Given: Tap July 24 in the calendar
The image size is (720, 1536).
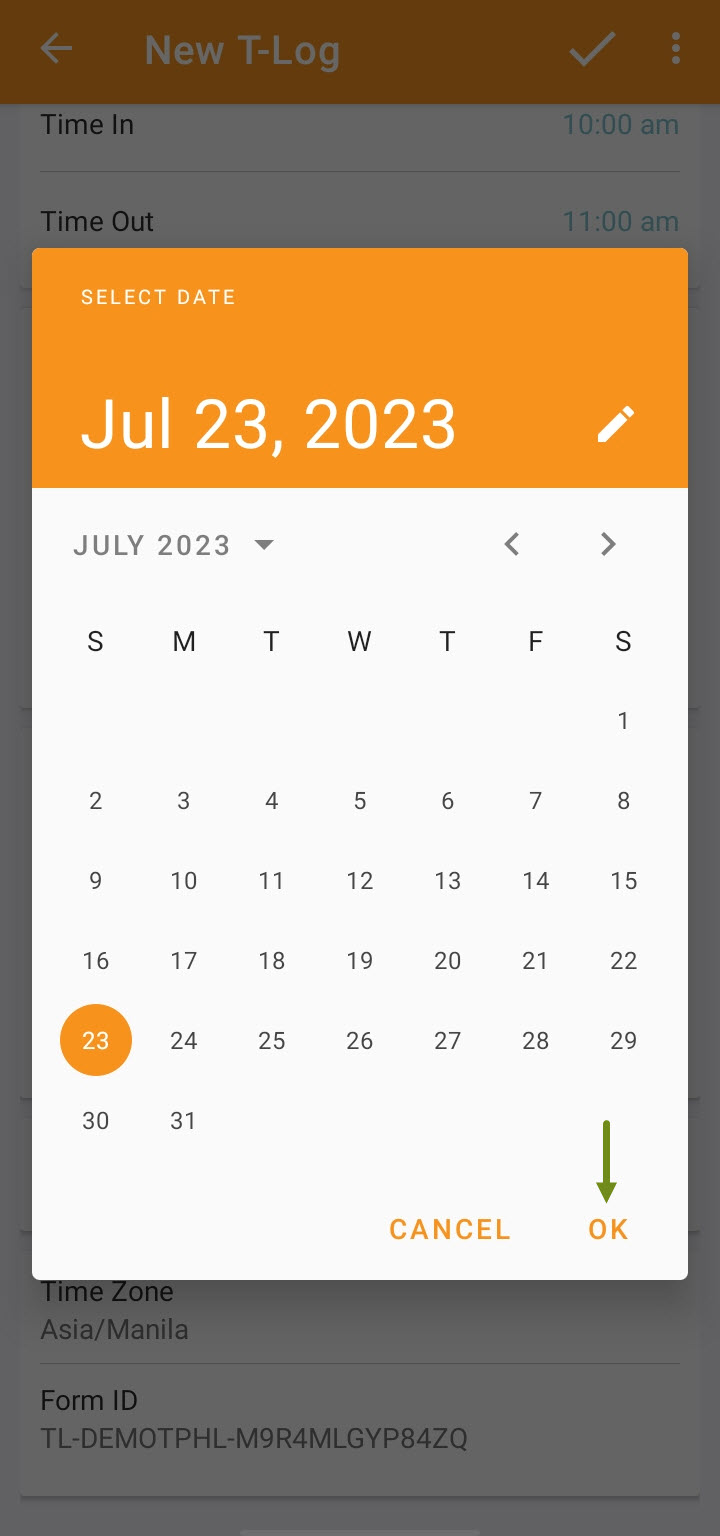Looking at the screenshot, I should (x=184, y=1040).
